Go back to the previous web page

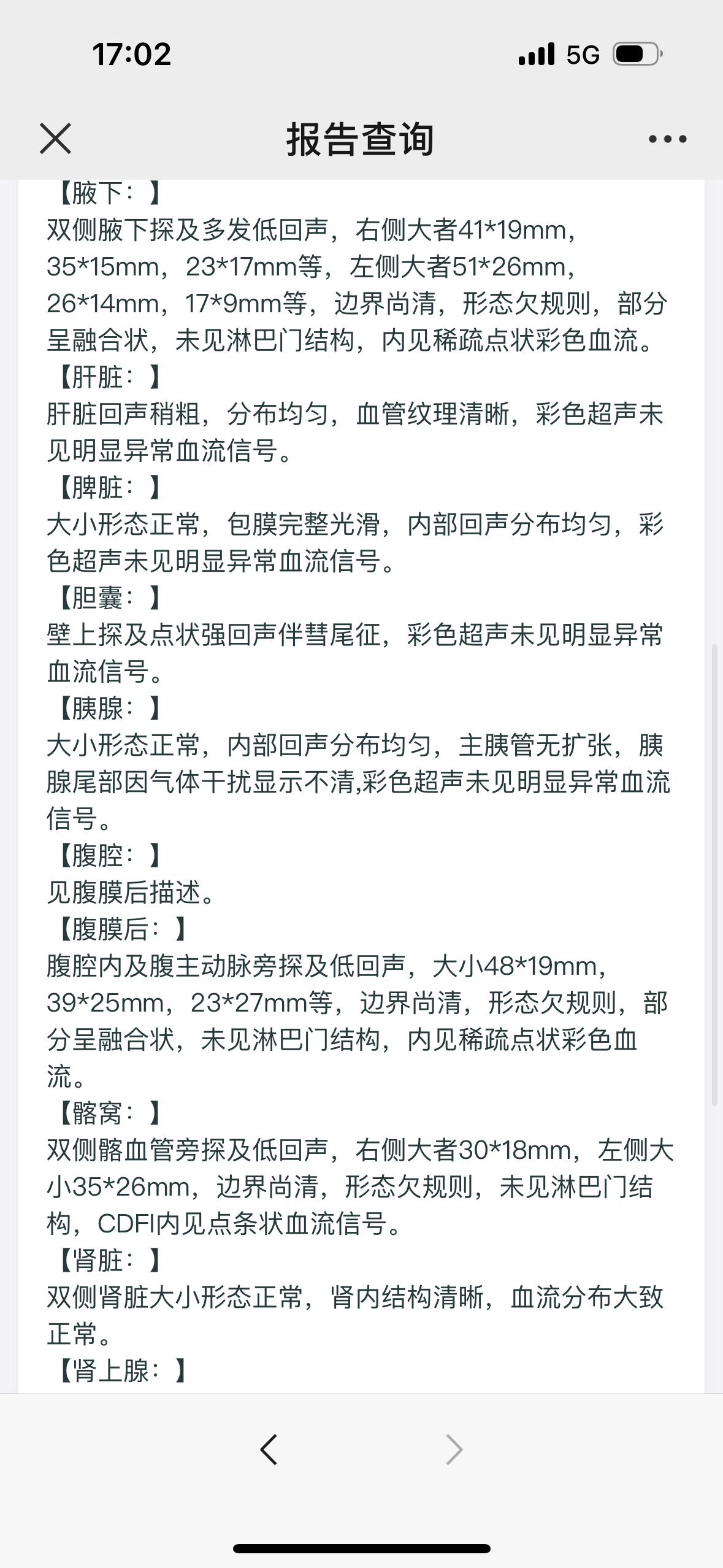point(269,1450)
